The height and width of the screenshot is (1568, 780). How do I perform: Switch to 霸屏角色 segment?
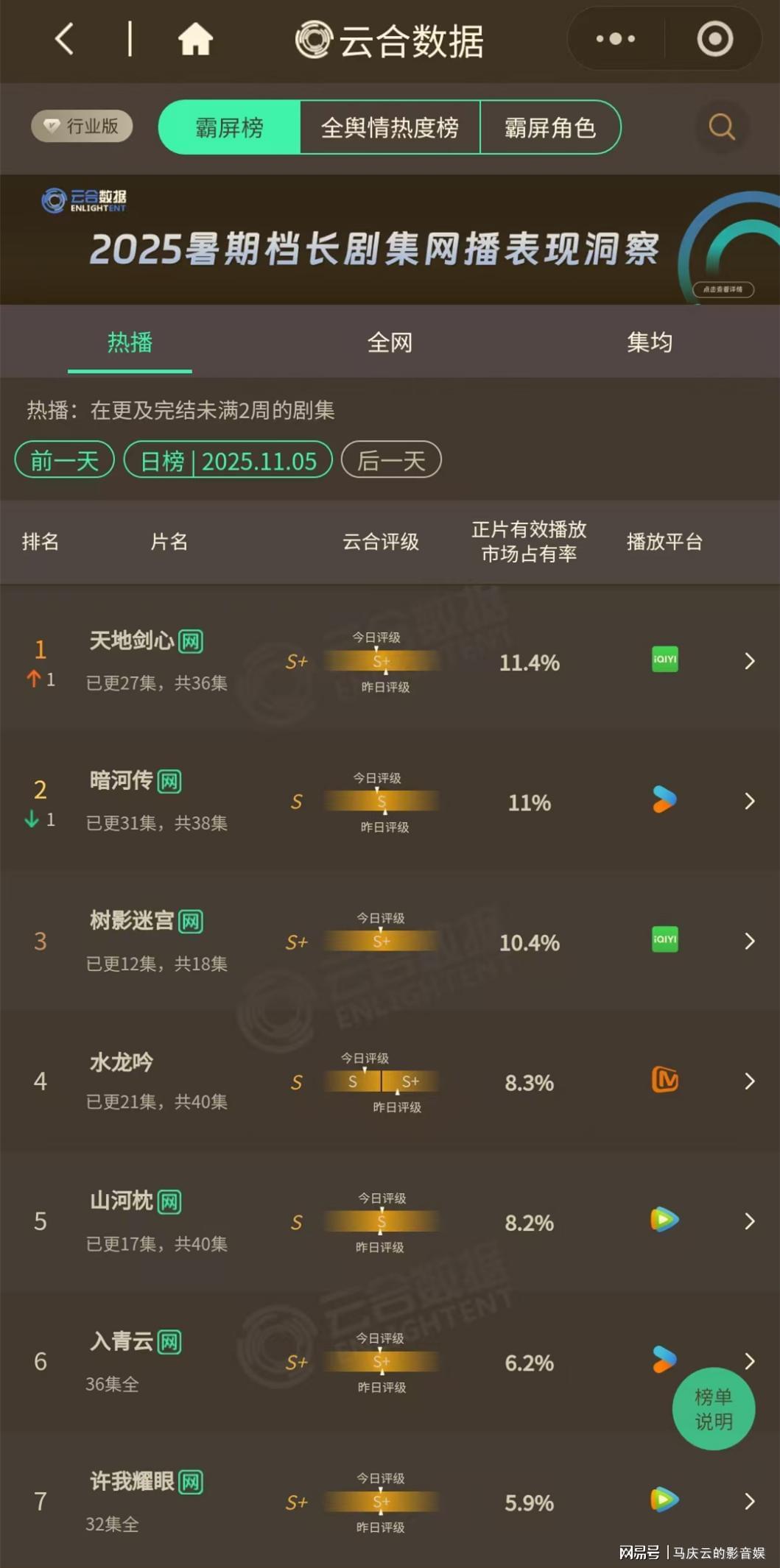click(x=549, y=127)
